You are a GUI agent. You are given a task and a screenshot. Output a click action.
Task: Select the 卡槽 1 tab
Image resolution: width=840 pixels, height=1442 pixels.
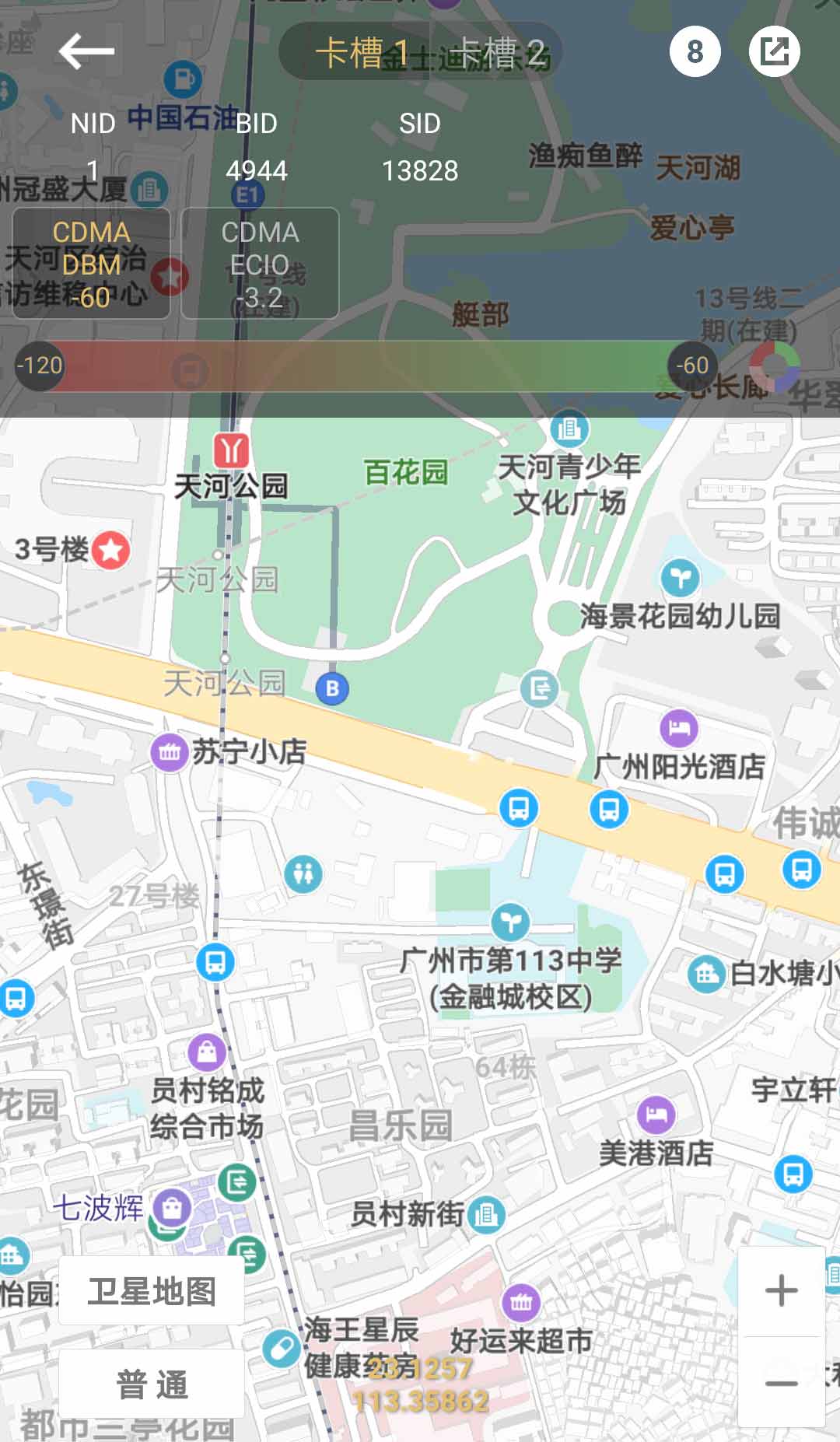(x=362, y=51)
